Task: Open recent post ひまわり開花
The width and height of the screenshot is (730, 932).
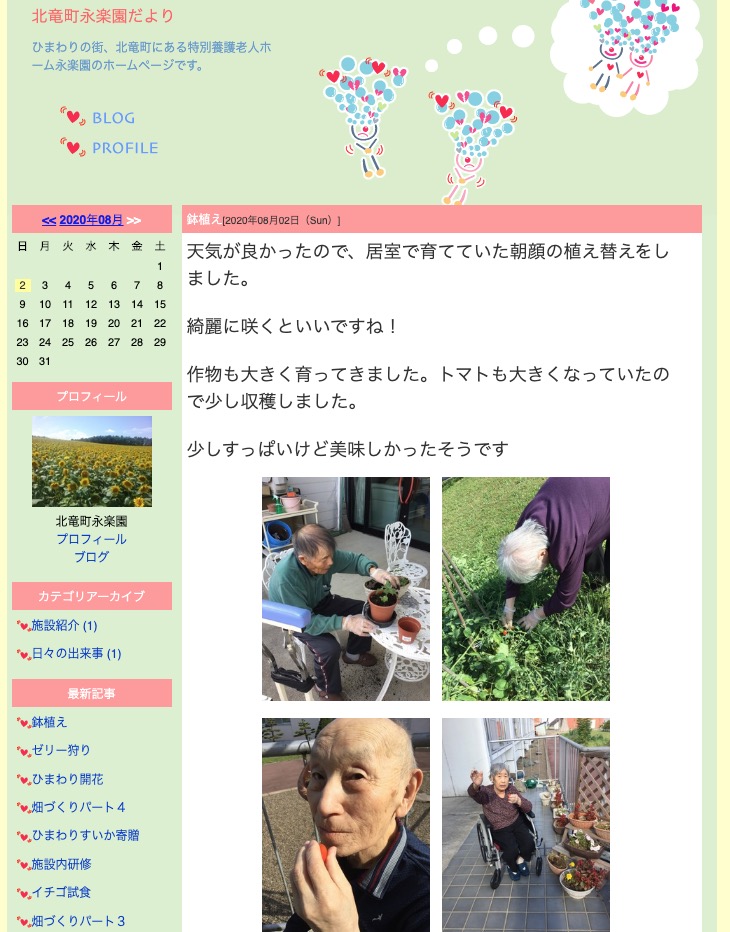Action: pyautogui.click(x=67, y=779)
